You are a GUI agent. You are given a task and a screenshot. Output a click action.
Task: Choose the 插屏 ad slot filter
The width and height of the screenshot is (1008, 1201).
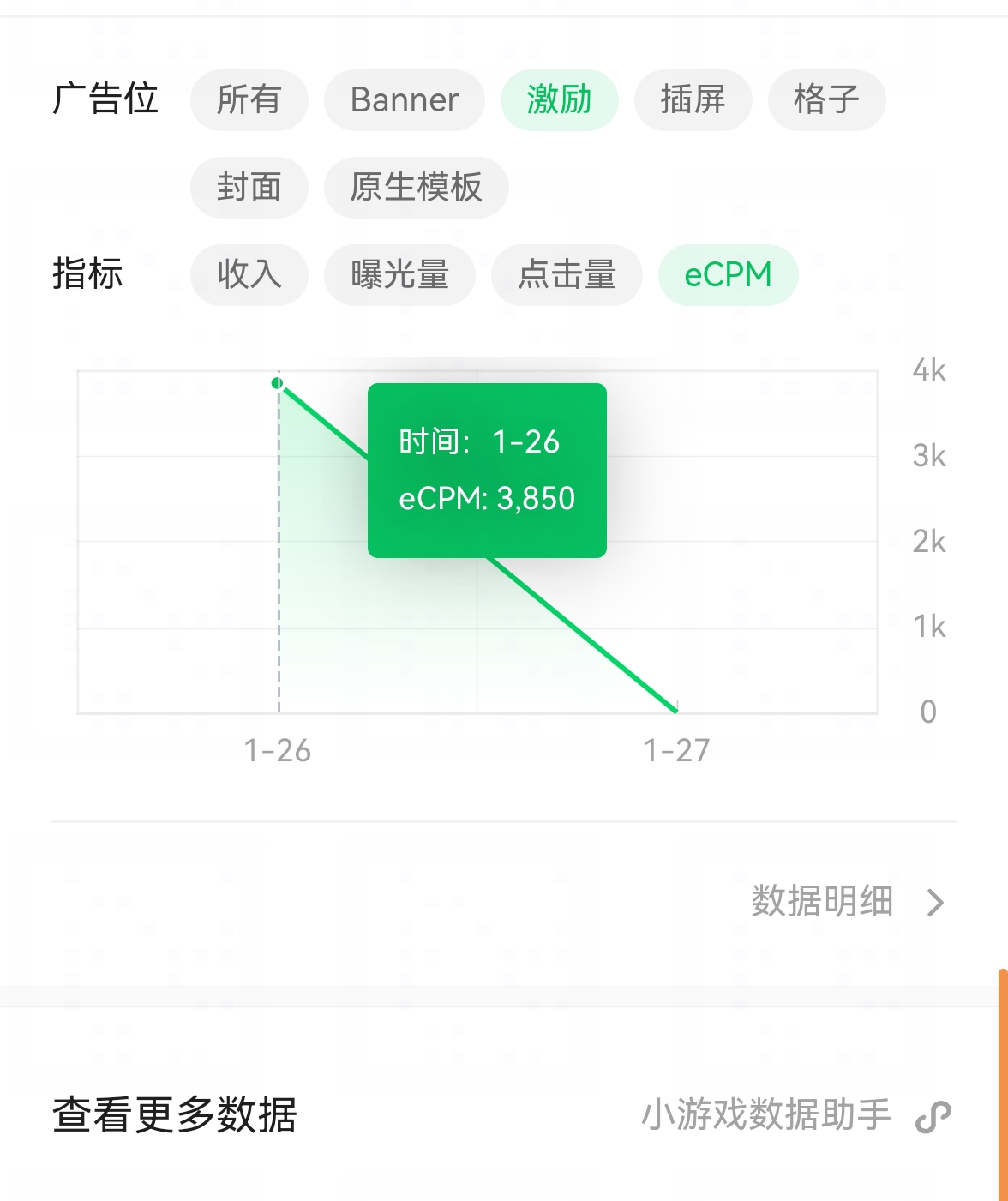[693, 100]
